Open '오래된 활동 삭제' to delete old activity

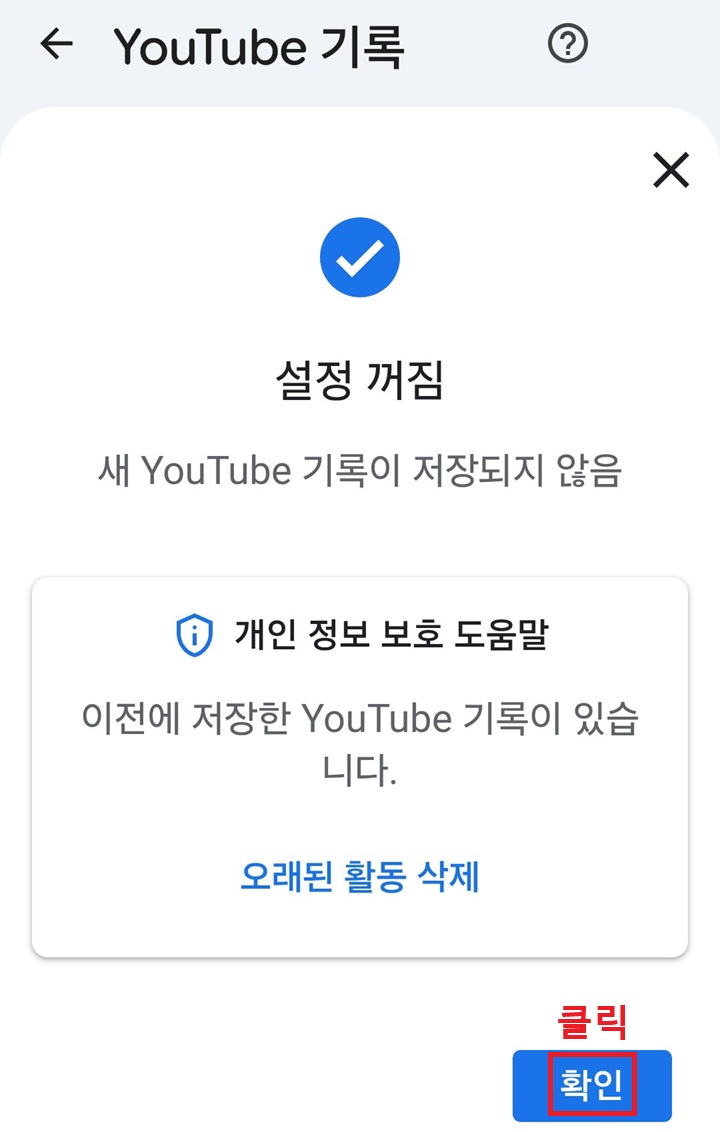point(360,878)
